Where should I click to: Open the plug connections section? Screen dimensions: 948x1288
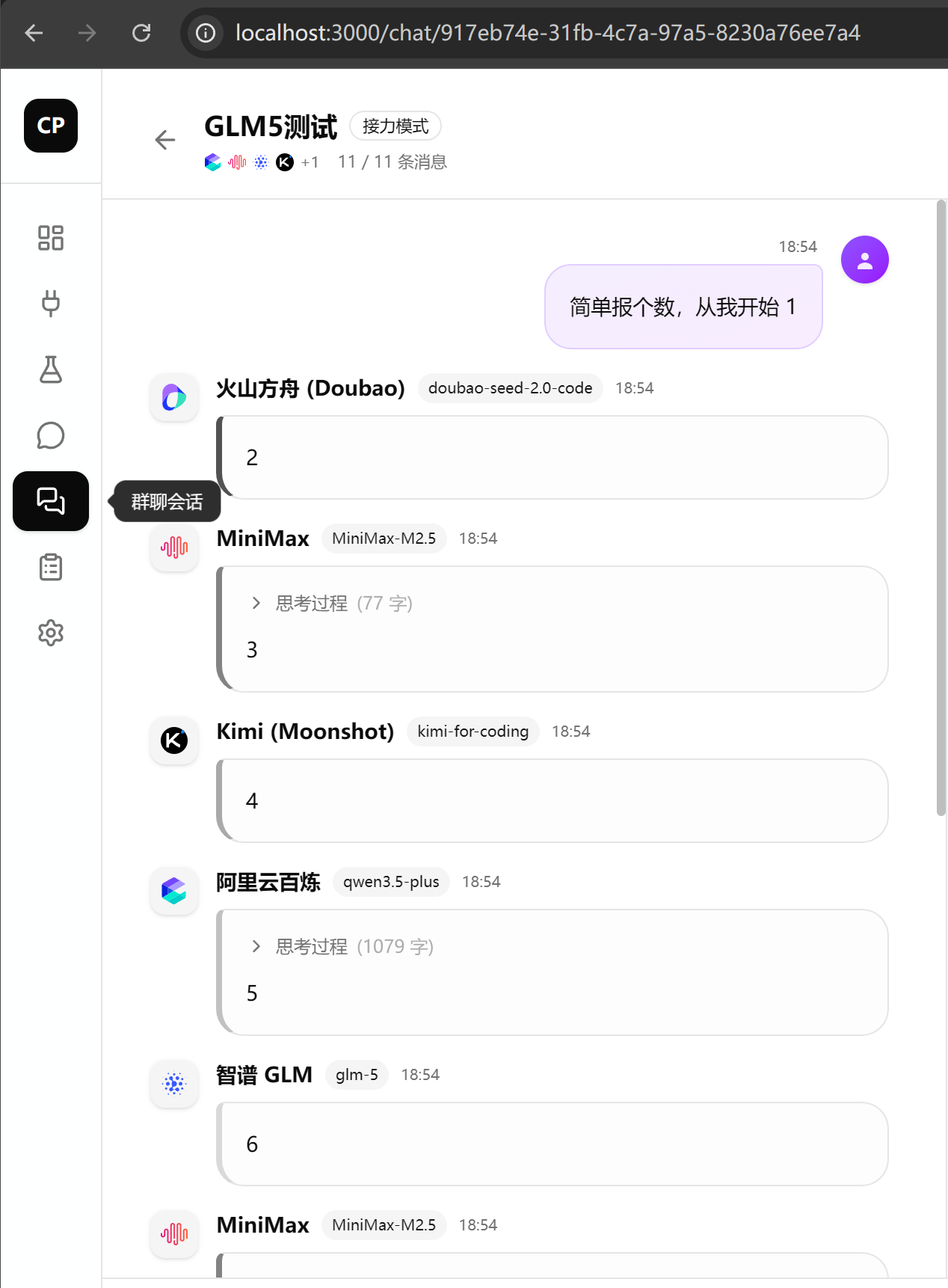[x=51, y=304]
